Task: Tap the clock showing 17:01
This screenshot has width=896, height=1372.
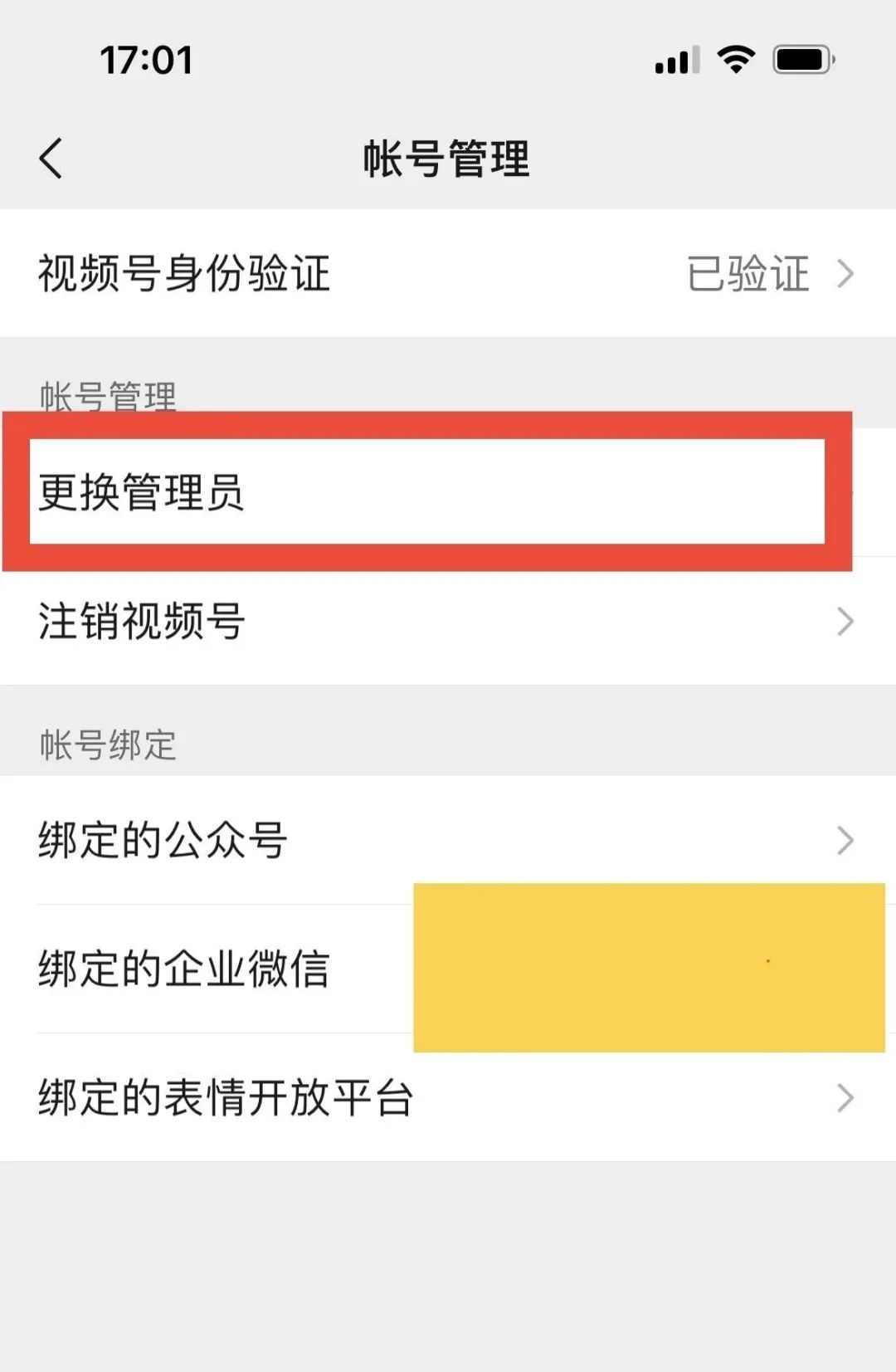Action: 146,60
